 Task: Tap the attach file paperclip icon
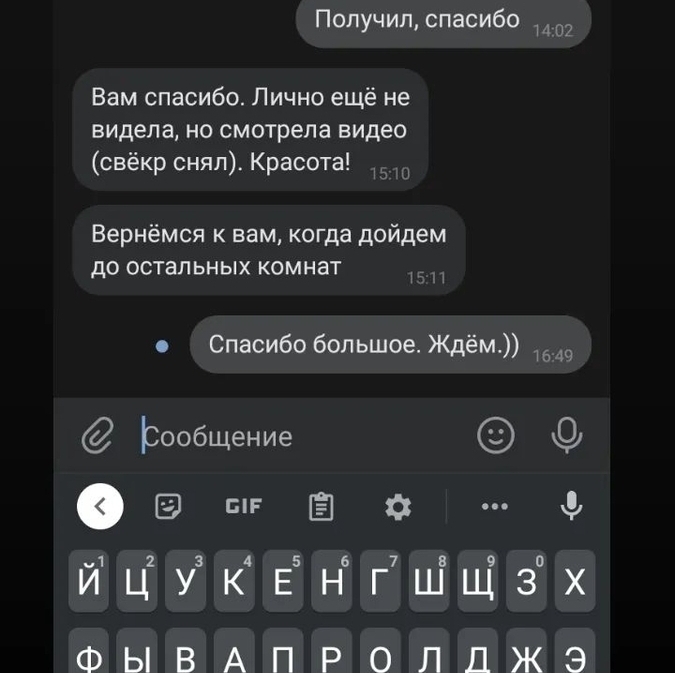pyautogui.click(x=97, y=436)
